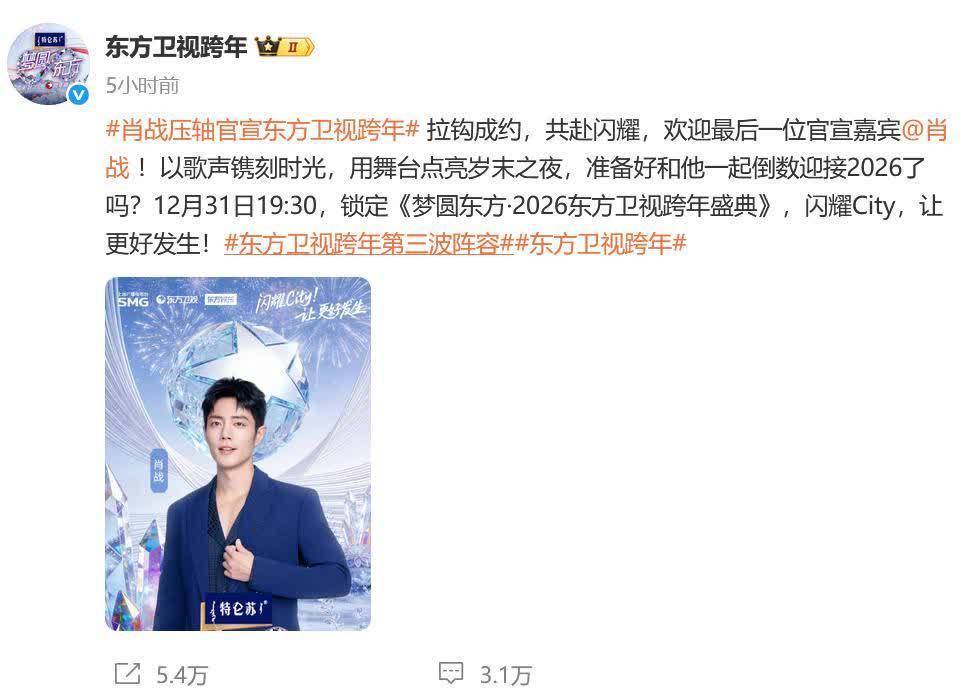Repost this post with 5.4万 shares
Image resolution: width=963 pixels, height=697 pixels.
tap(162, 673)
